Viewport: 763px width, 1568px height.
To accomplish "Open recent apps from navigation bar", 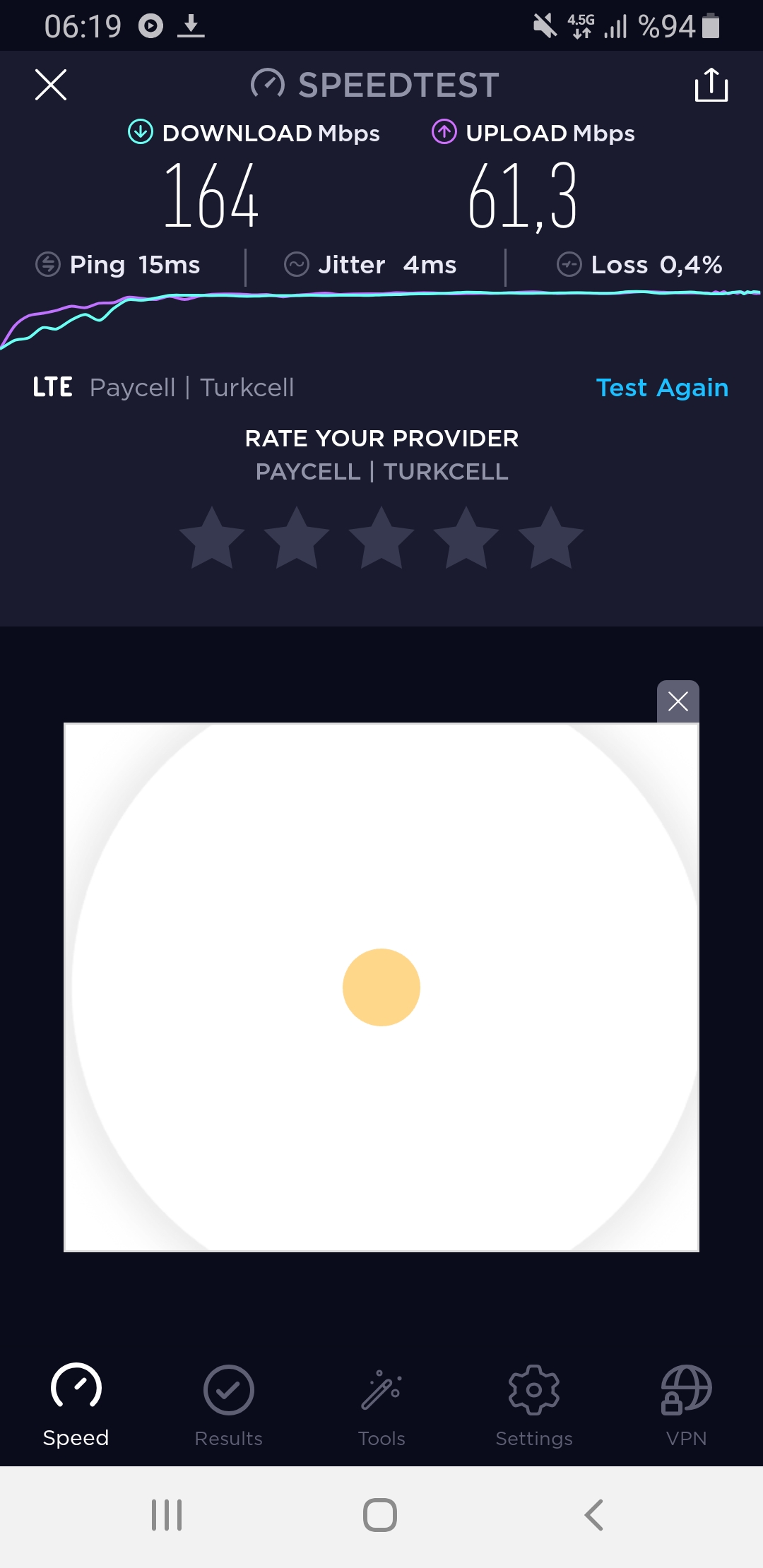I will [167, 1515].
